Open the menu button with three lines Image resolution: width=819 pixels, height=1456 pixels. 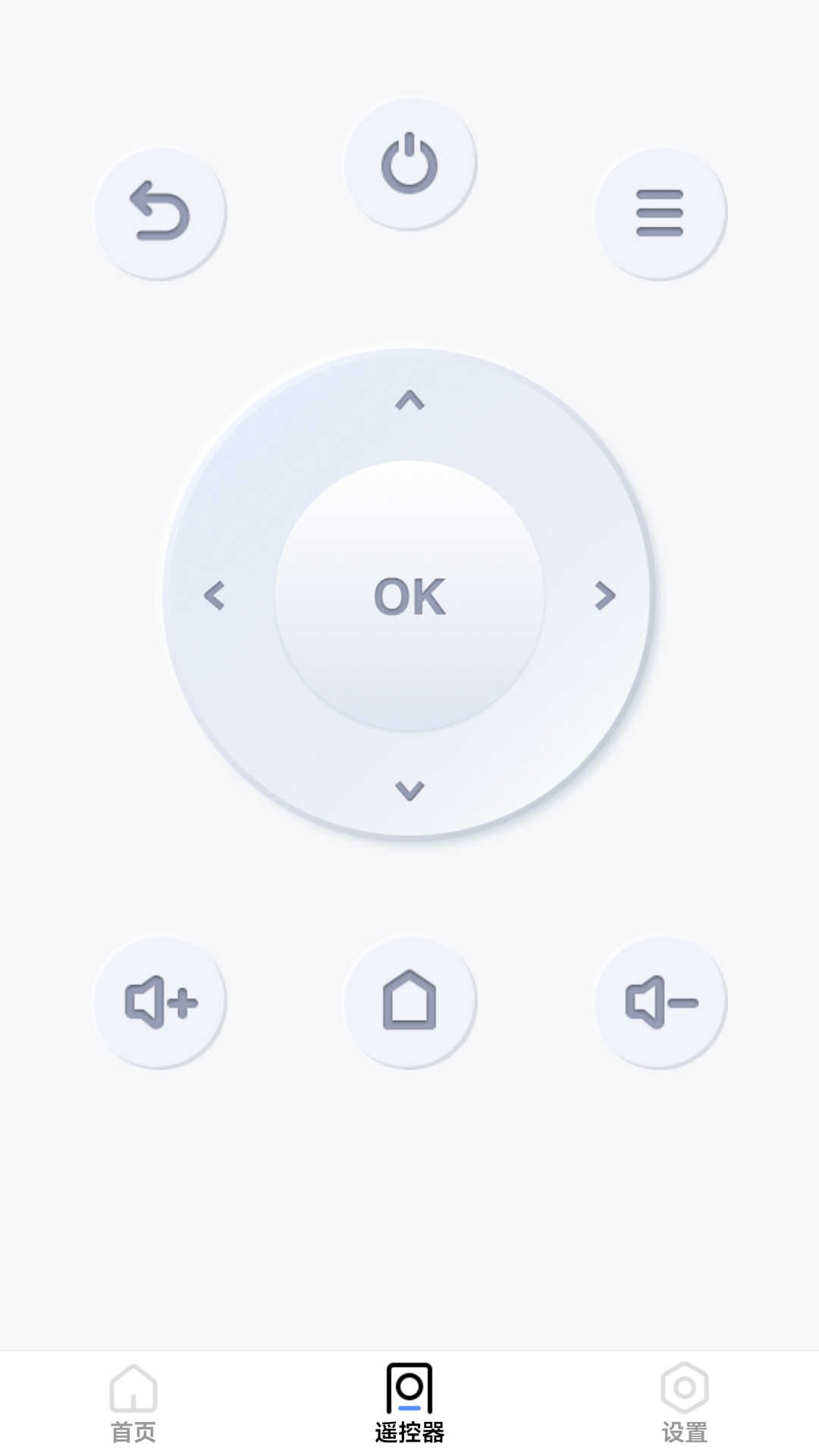tap(660, 212)
